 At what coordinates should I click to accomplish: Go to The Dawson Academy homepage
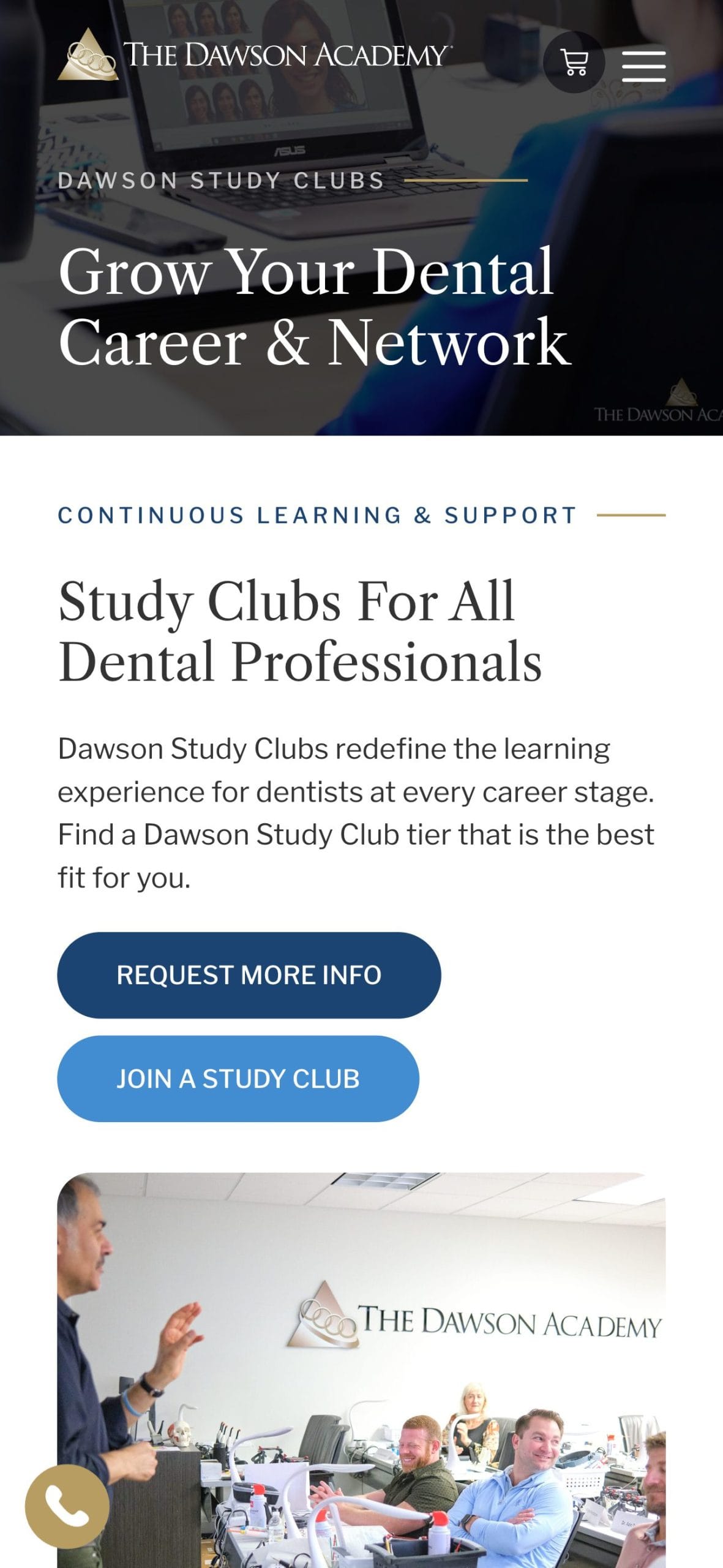pyautogui.click(x=253, y=55)
